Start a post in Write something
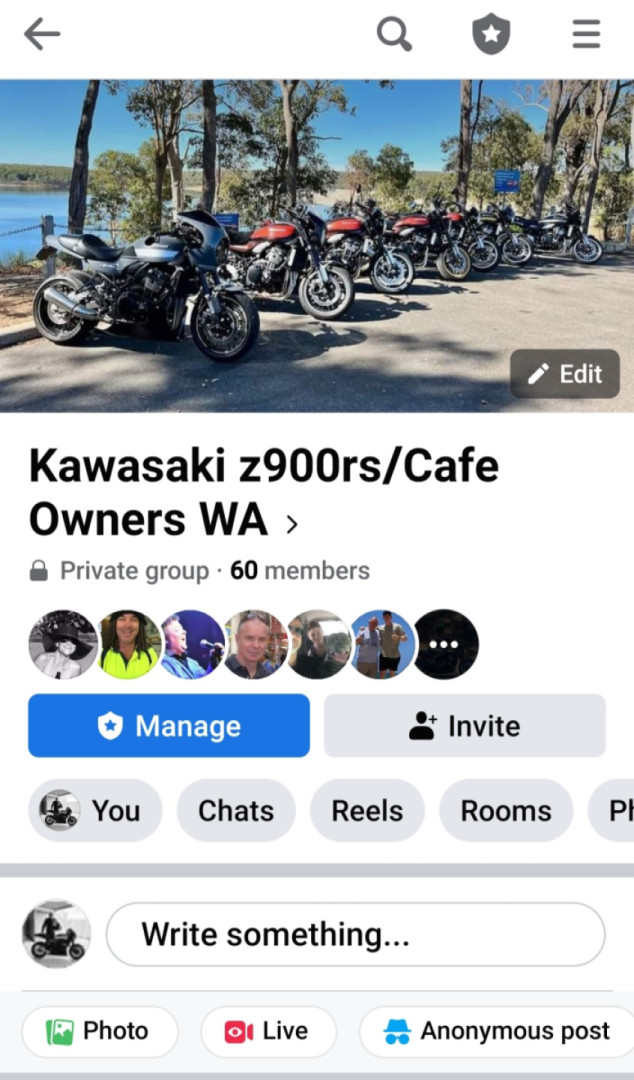The width and height of the screenshot is (634, 1080). [x=356, y=935]
